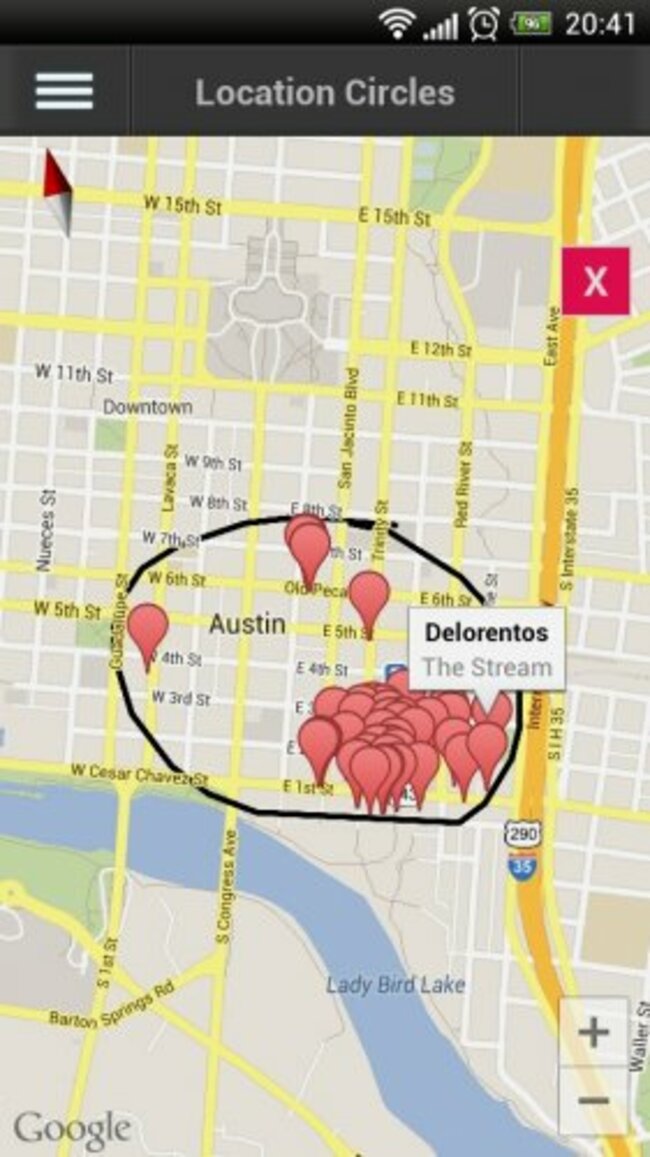Open the Delorentos info popup

click(x=487, y=648)
